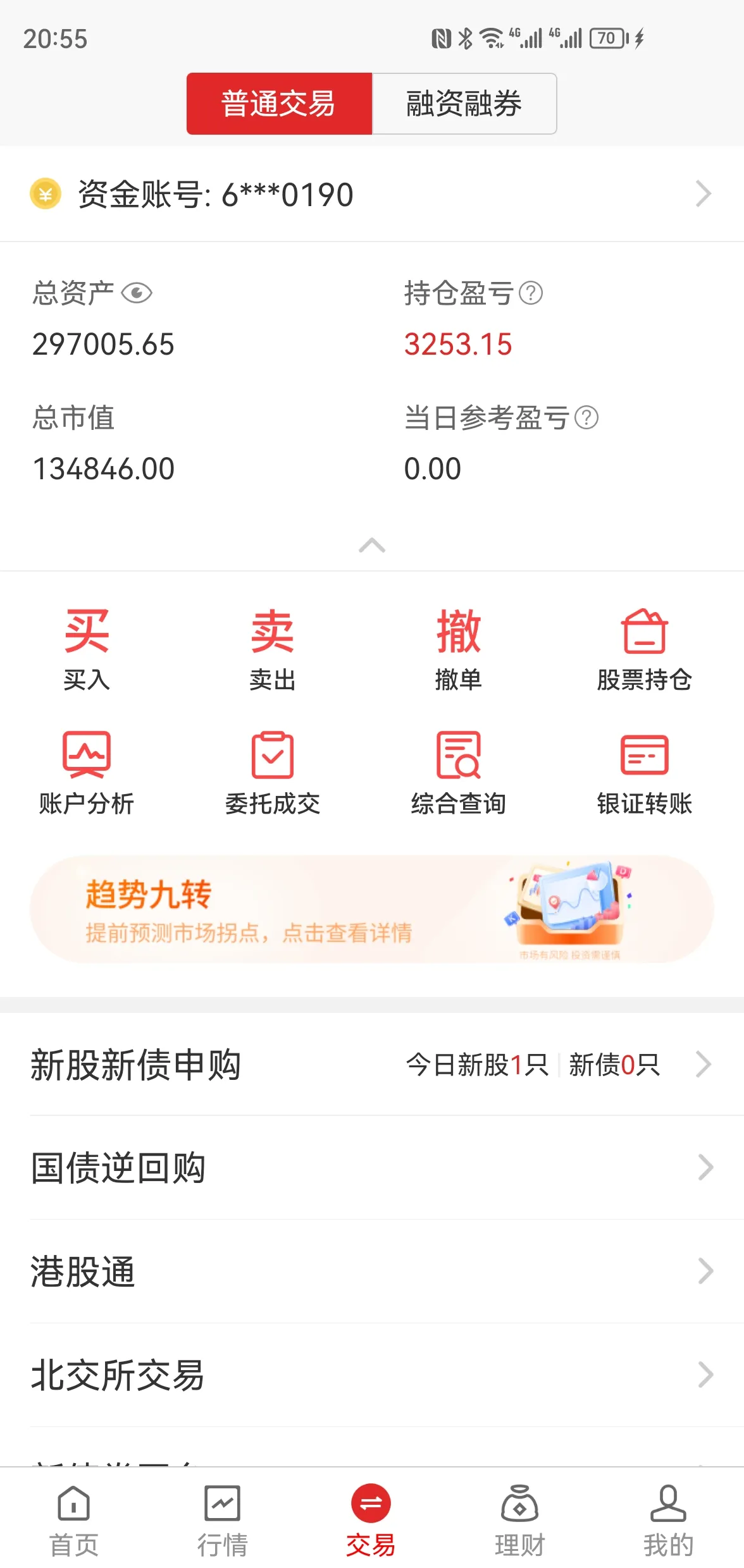Check 委托成交 records
744x1568 pixels.
273,773
